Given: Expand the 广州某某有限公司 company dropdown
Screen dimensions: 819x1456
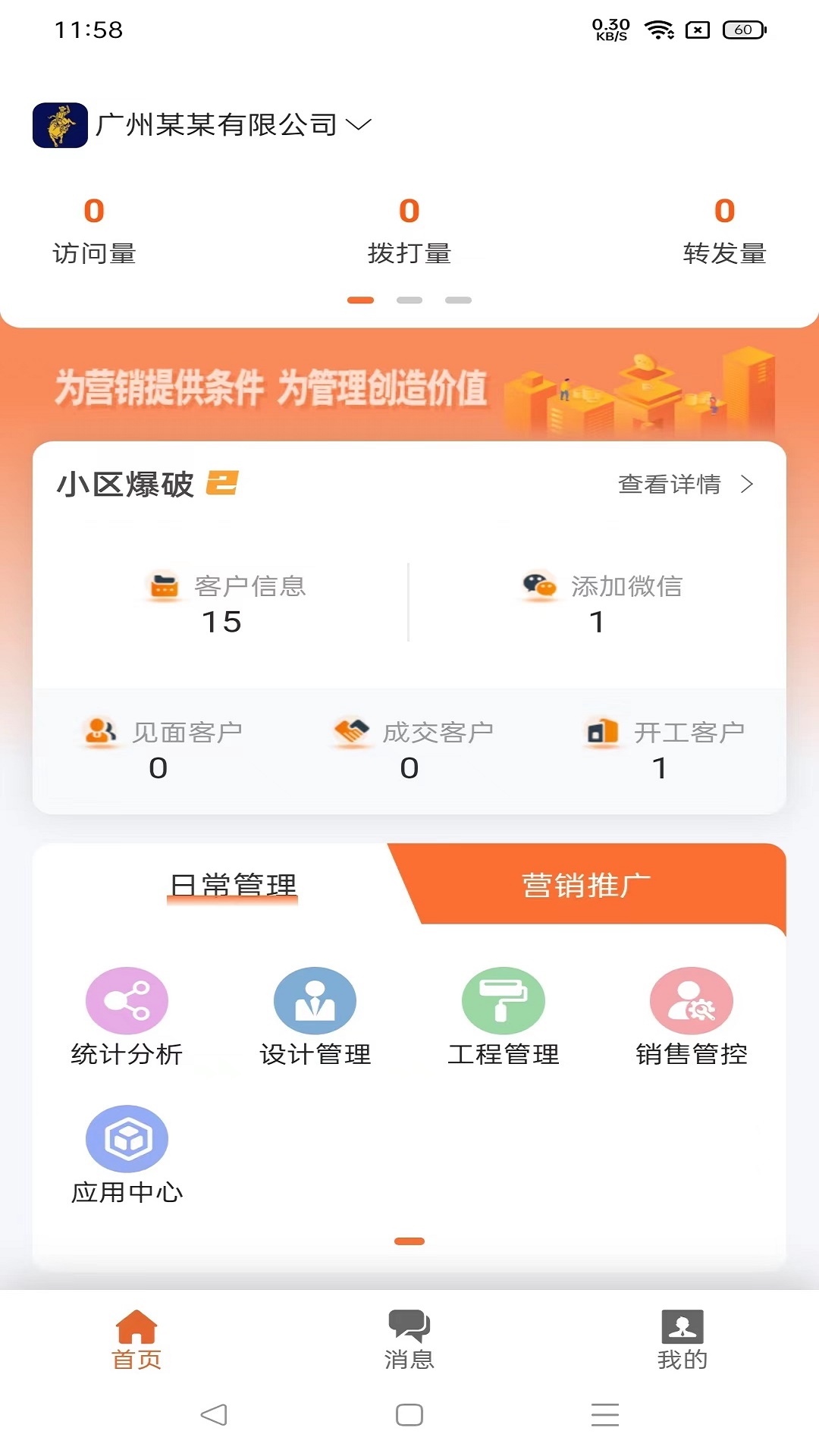Looking at the screenshot, I should tap(202, 125).
